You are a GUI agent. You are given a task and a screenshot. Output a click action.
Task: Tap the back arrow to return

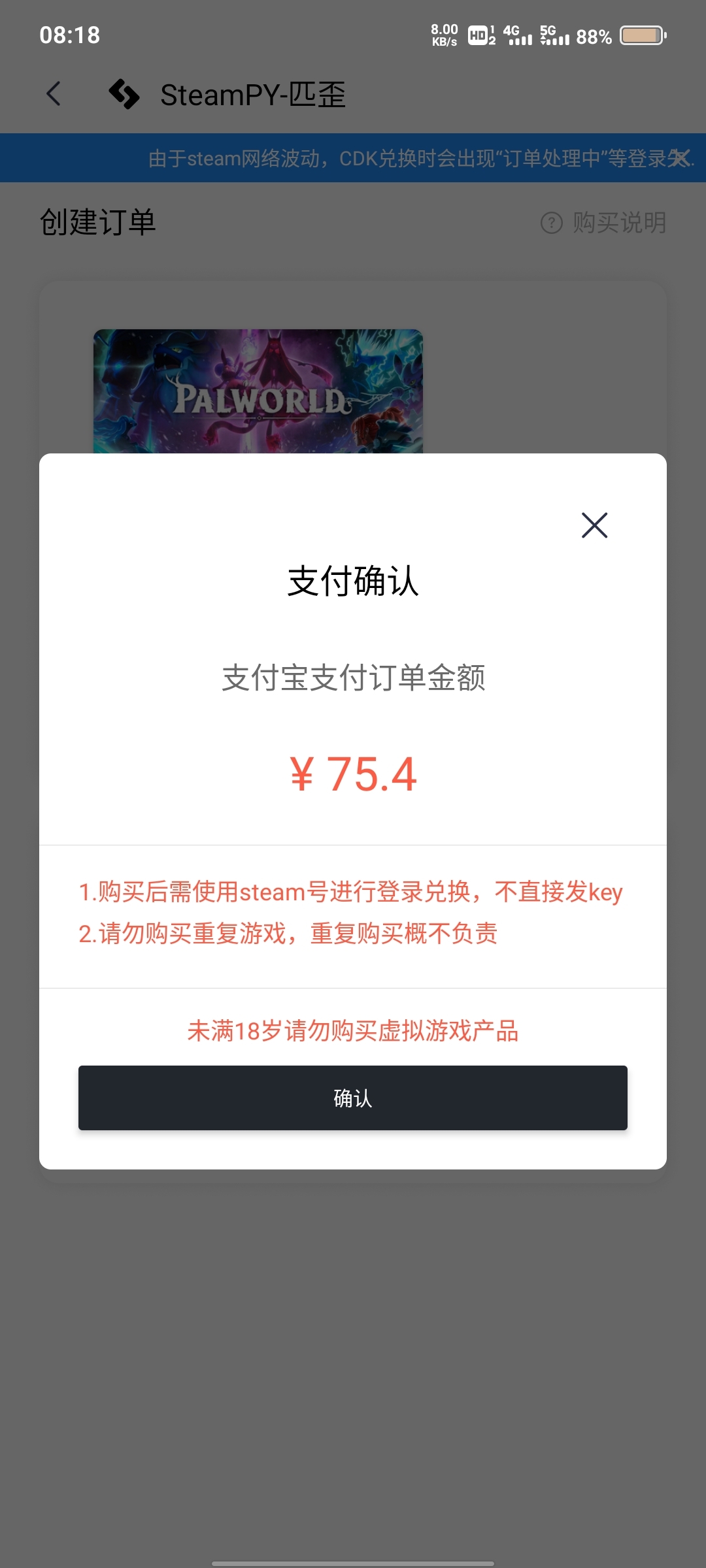pos(53,94)
